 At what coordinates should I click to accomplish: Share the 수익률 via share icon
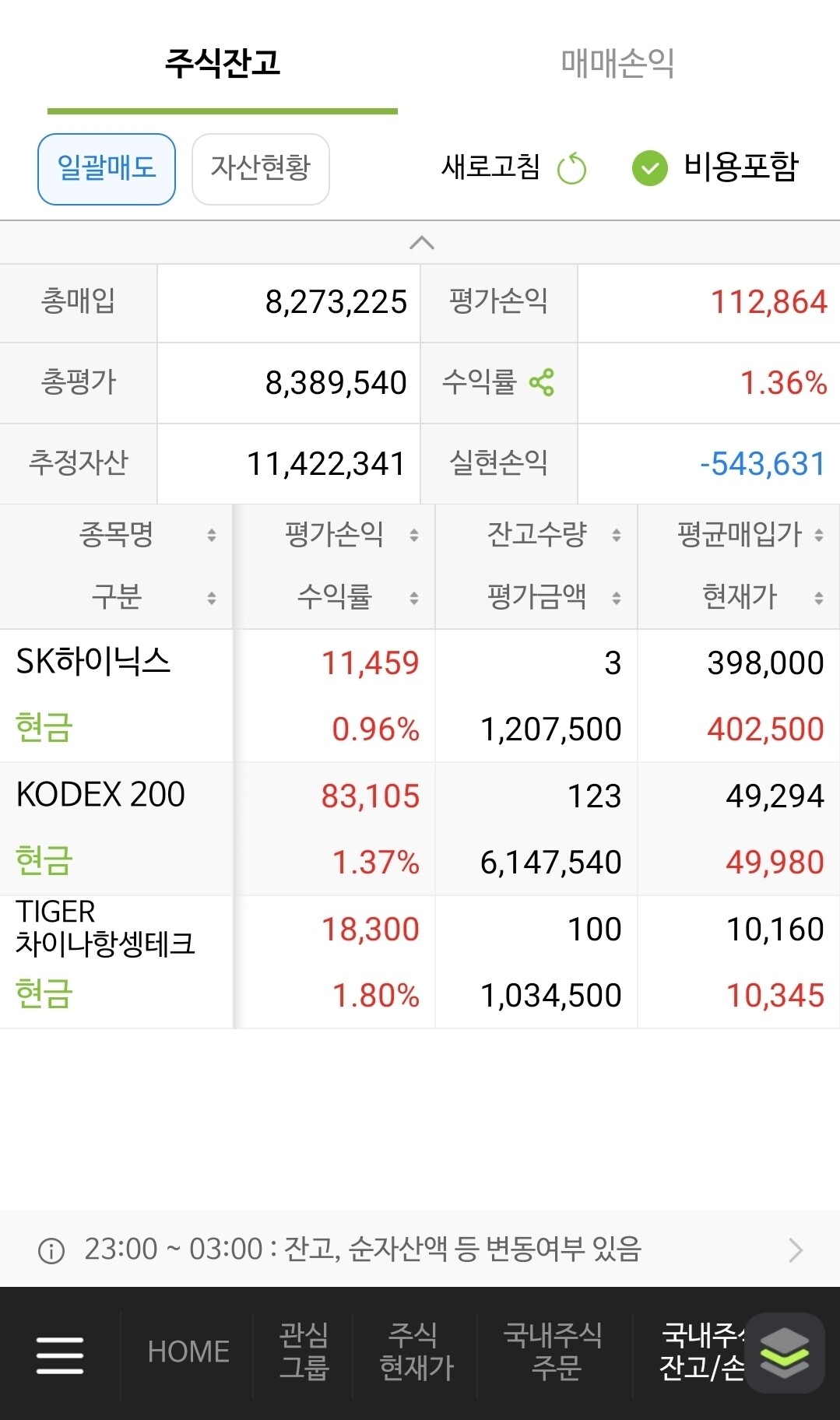pyautogui.click(x=542, y=382)
